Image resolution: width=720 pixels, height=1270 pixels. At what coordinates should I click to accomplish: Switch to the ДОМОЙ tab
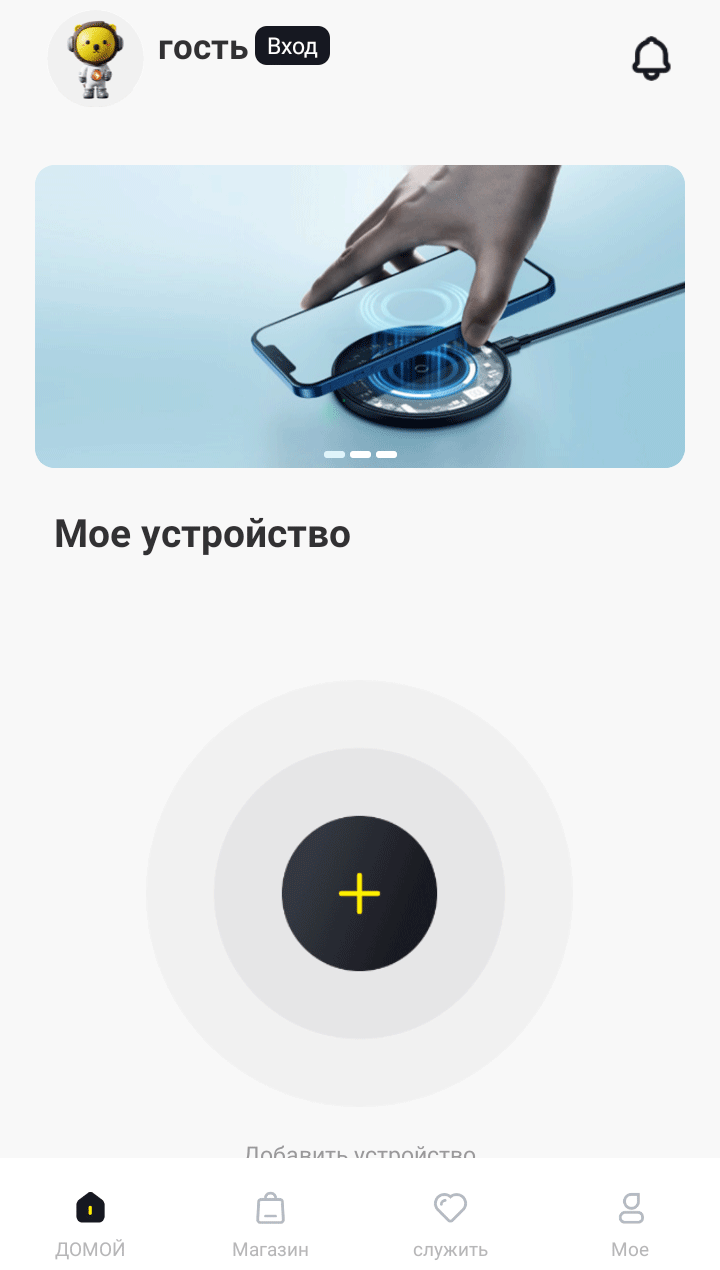[x=90, y=1224]
